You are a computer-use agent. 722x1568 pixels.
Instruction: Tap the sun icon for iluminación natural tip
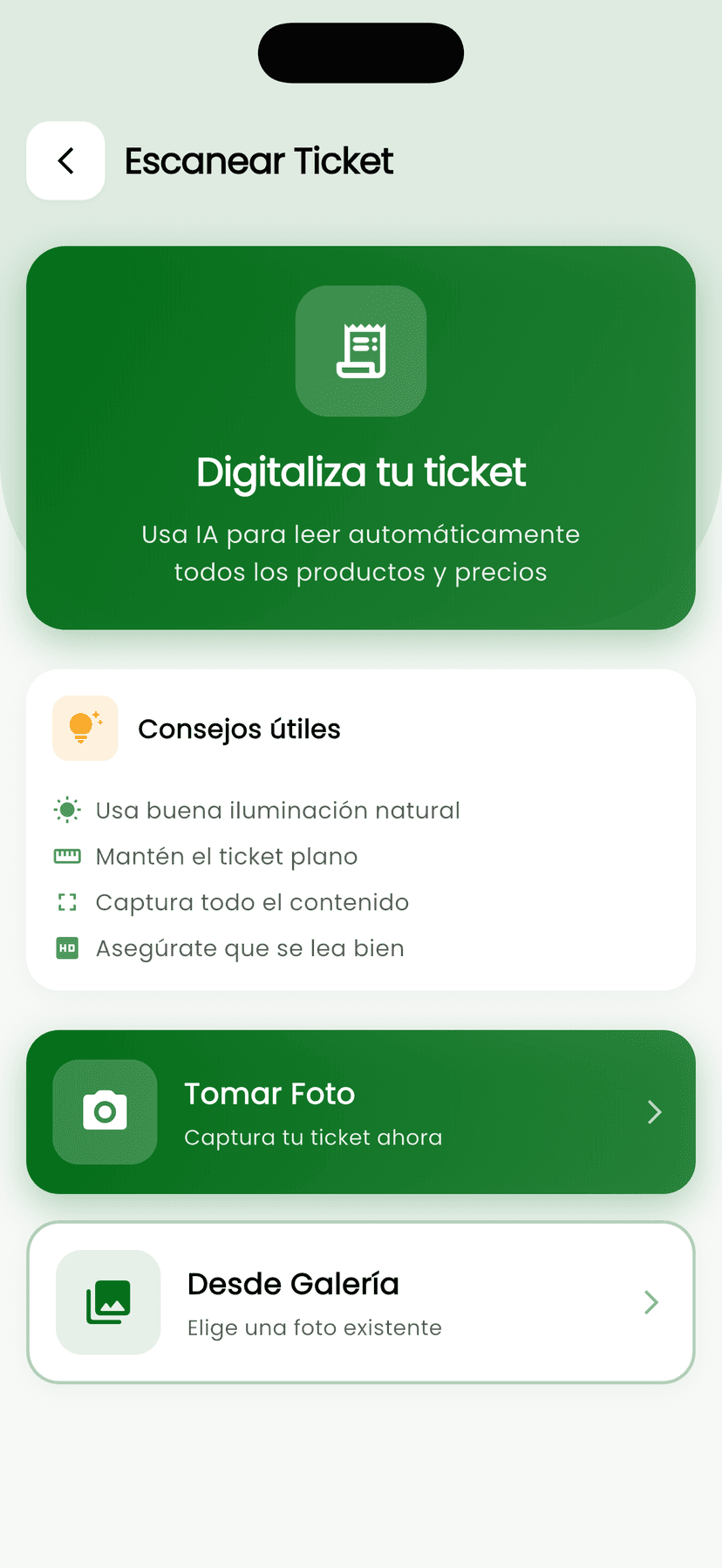coord(66,810)
